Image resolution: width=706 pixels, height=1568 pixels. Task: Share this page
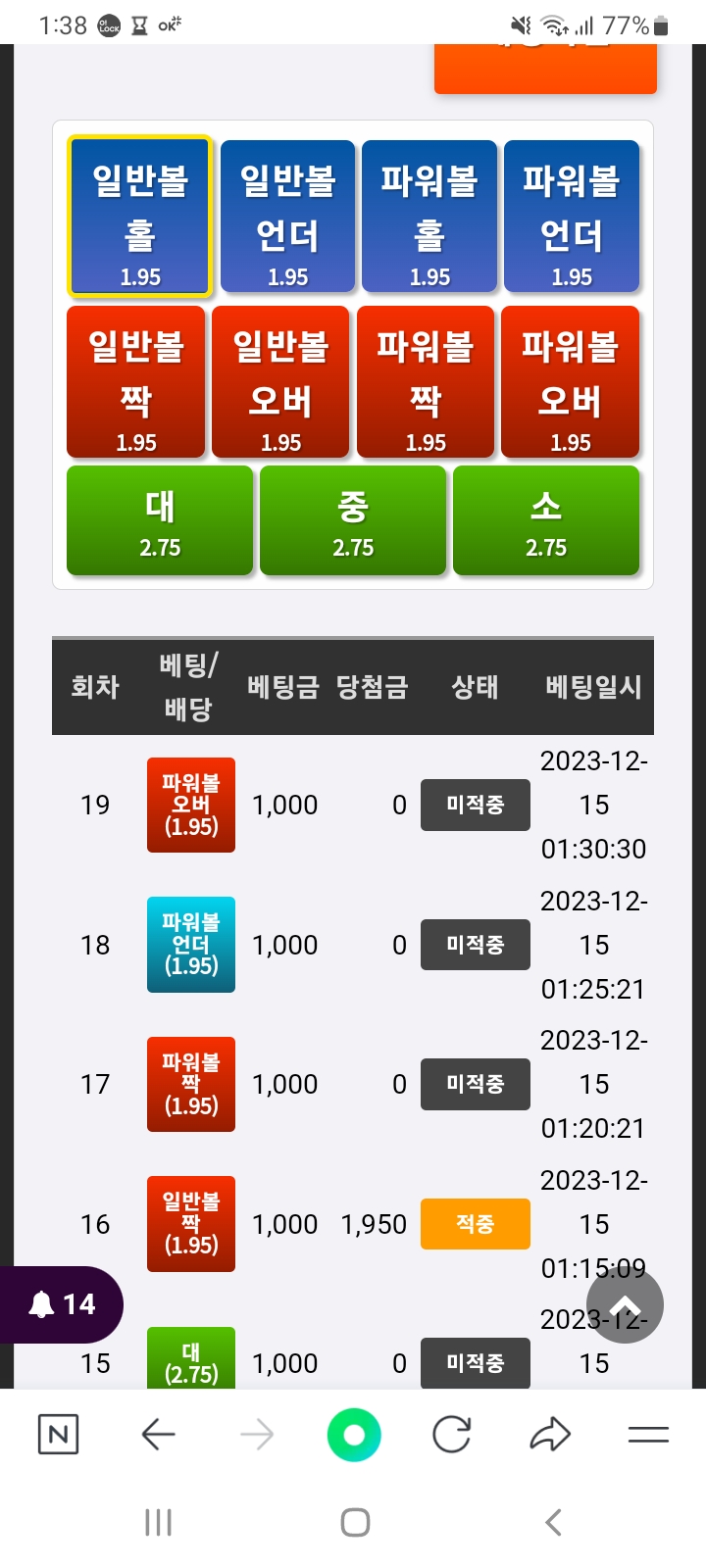[550, 1436]
